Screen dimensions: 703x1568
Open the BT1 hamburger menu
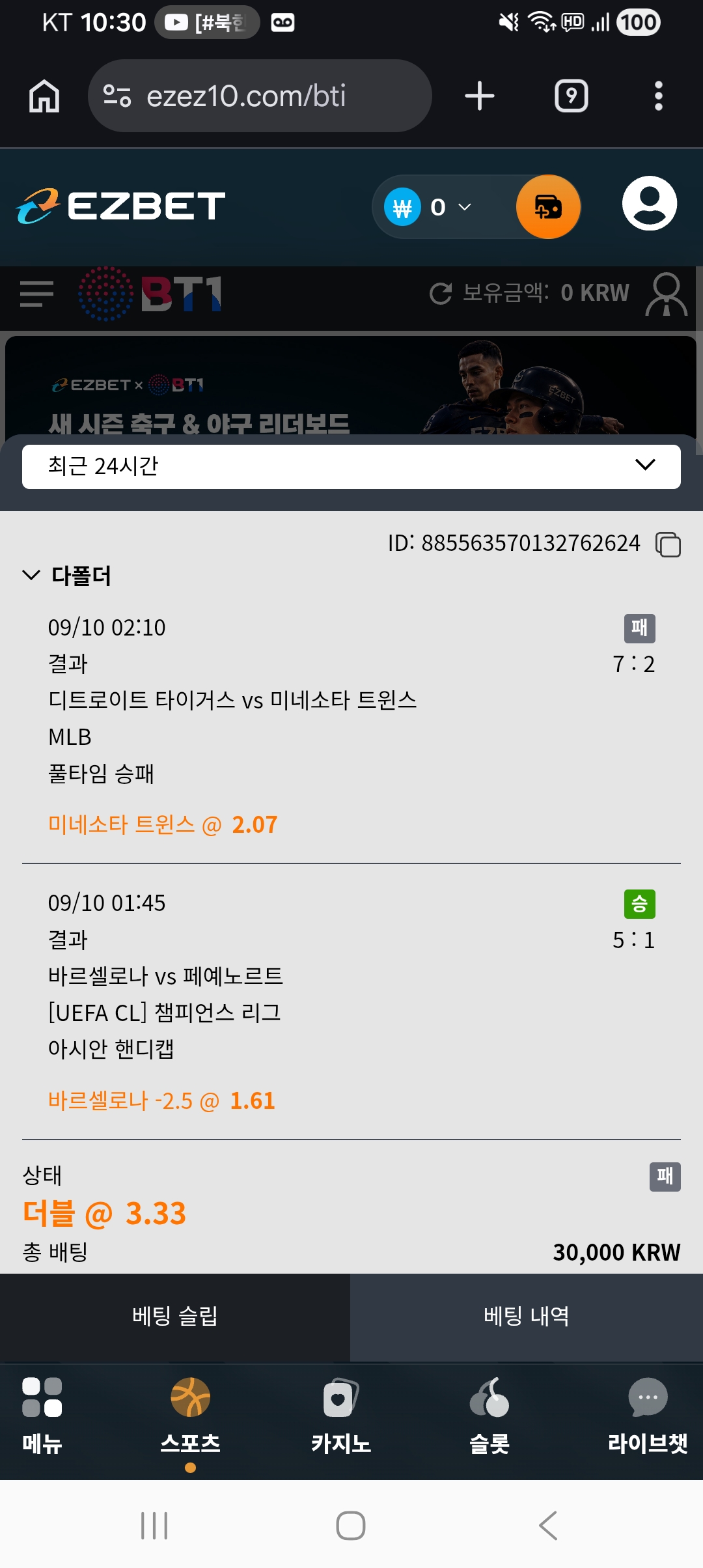[36, 294]
